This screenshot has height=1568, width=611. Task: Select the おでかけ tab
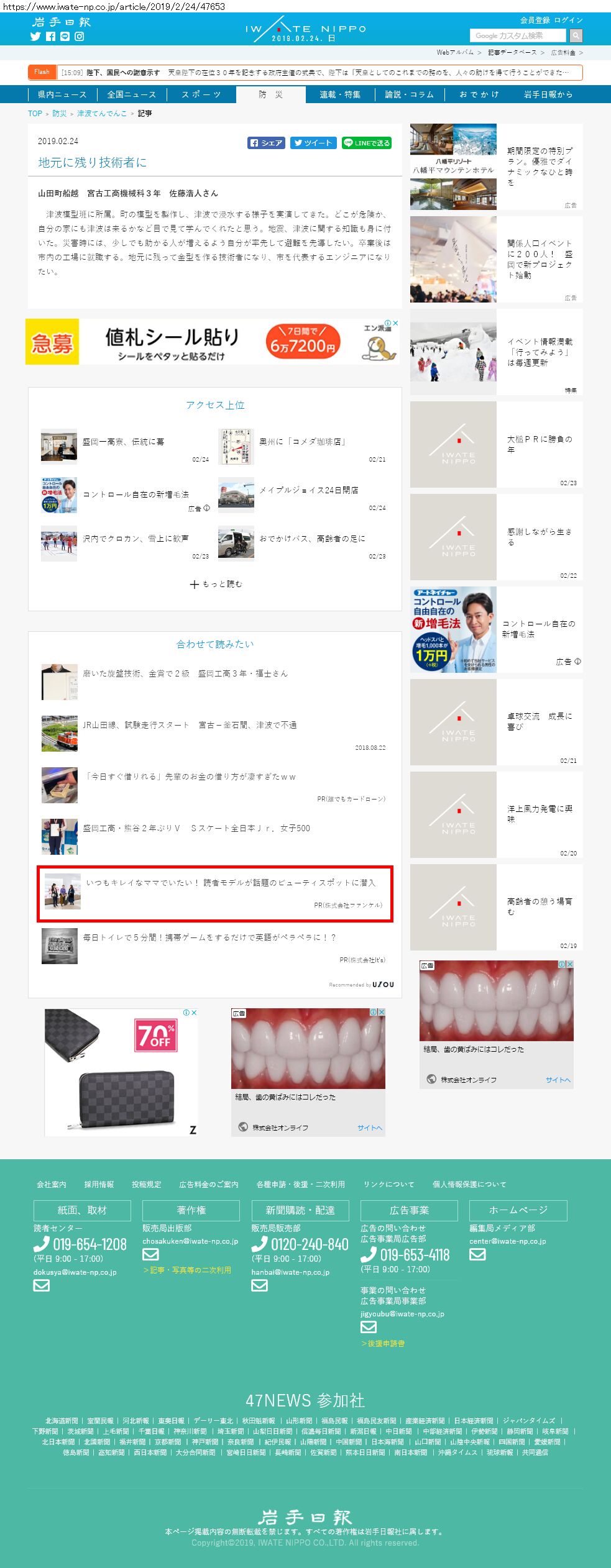(x=479, y=94)
